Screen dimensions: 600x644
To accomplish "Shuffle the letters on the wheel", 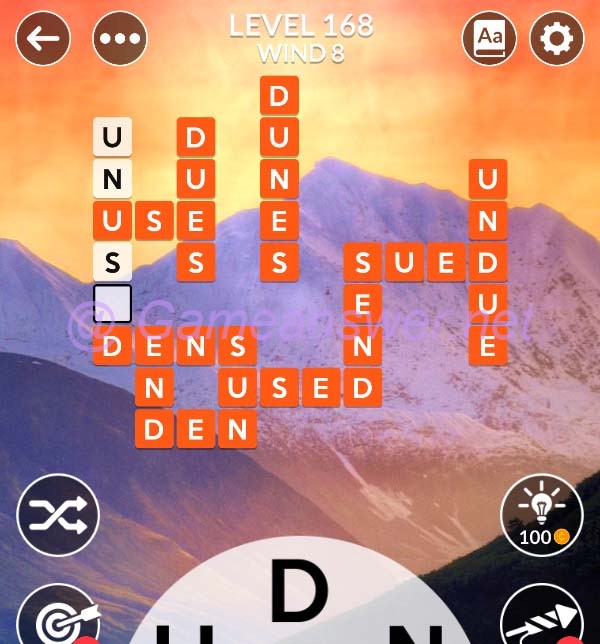I will (58, 516).
